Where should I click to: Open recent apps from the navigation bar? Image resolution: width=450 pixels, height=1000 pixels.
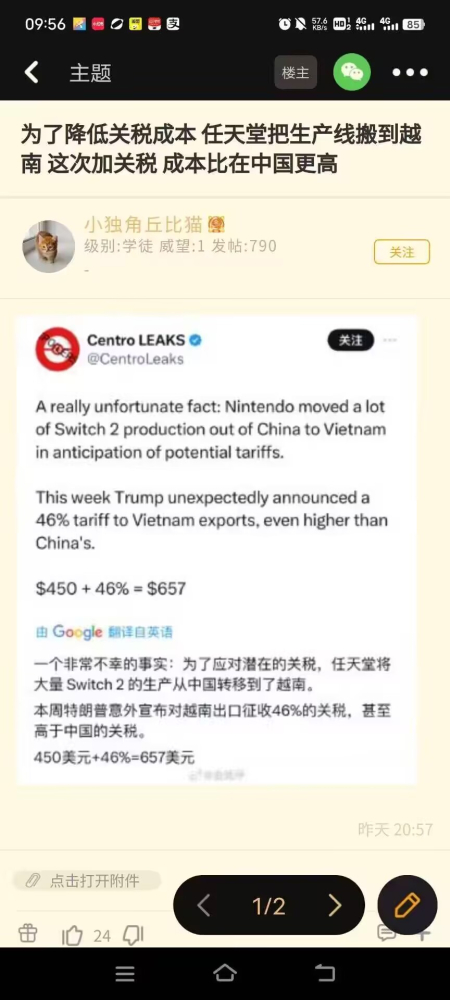(x=125, y=973)
